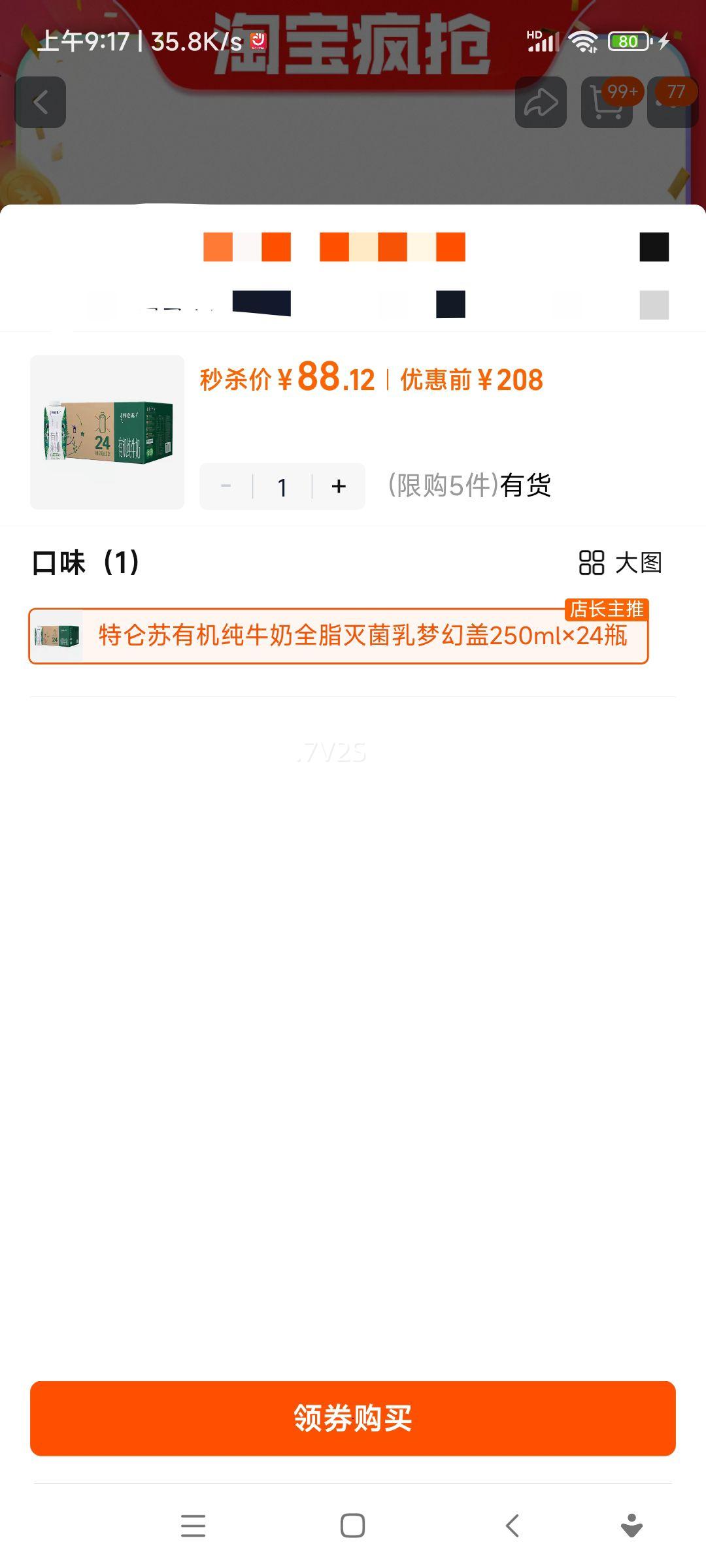The image size is (706, 1568).
Task: Tap the 大图 grid view icon
Action: 592,563
